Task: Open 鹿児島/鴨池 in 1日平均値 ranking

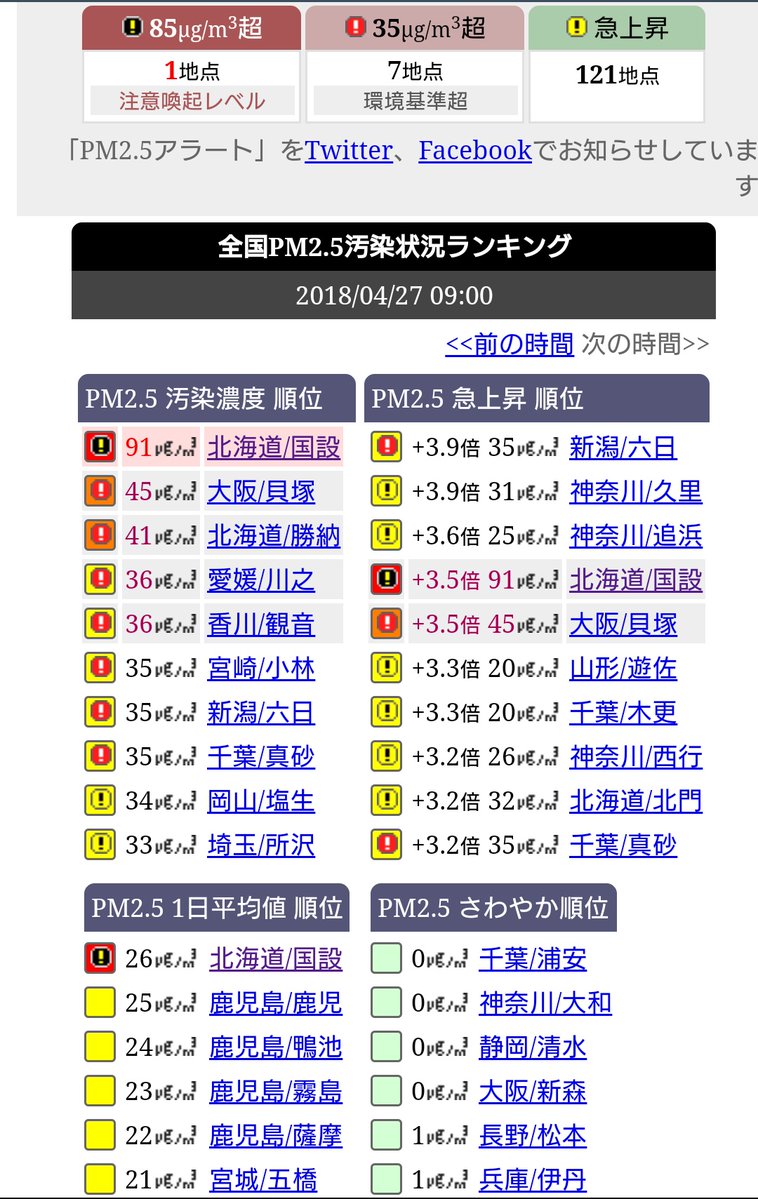Action: (x=275, y=1047)
